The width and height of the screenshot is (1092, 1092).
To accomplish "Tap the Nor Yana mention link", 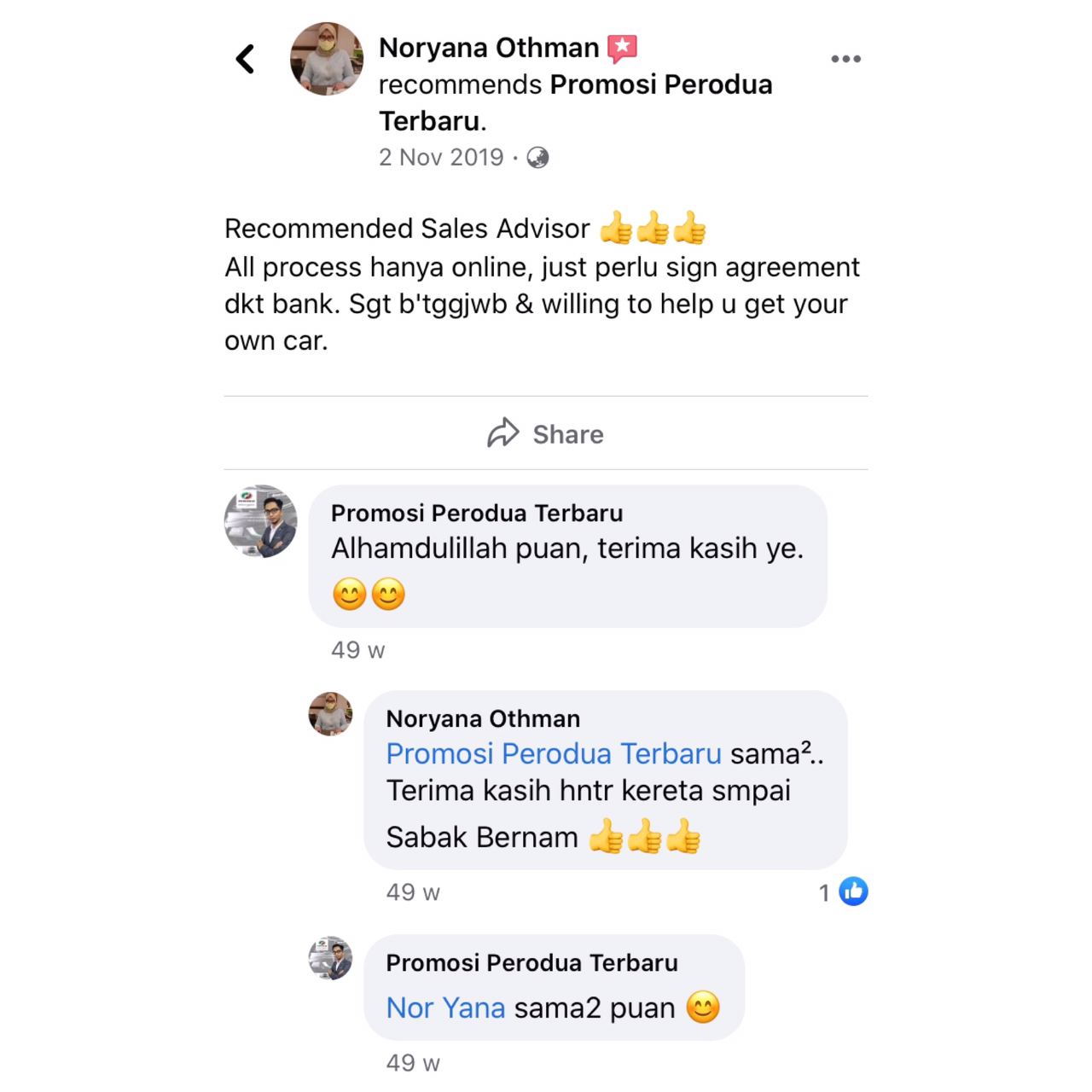I will (445, 1008).
